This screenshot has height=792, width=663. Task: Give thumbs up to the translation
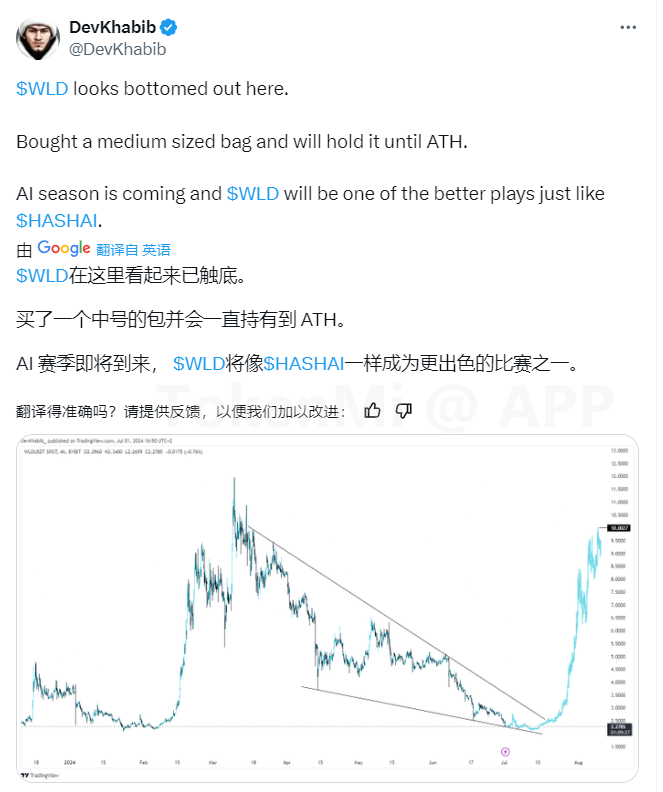point(373,411)
